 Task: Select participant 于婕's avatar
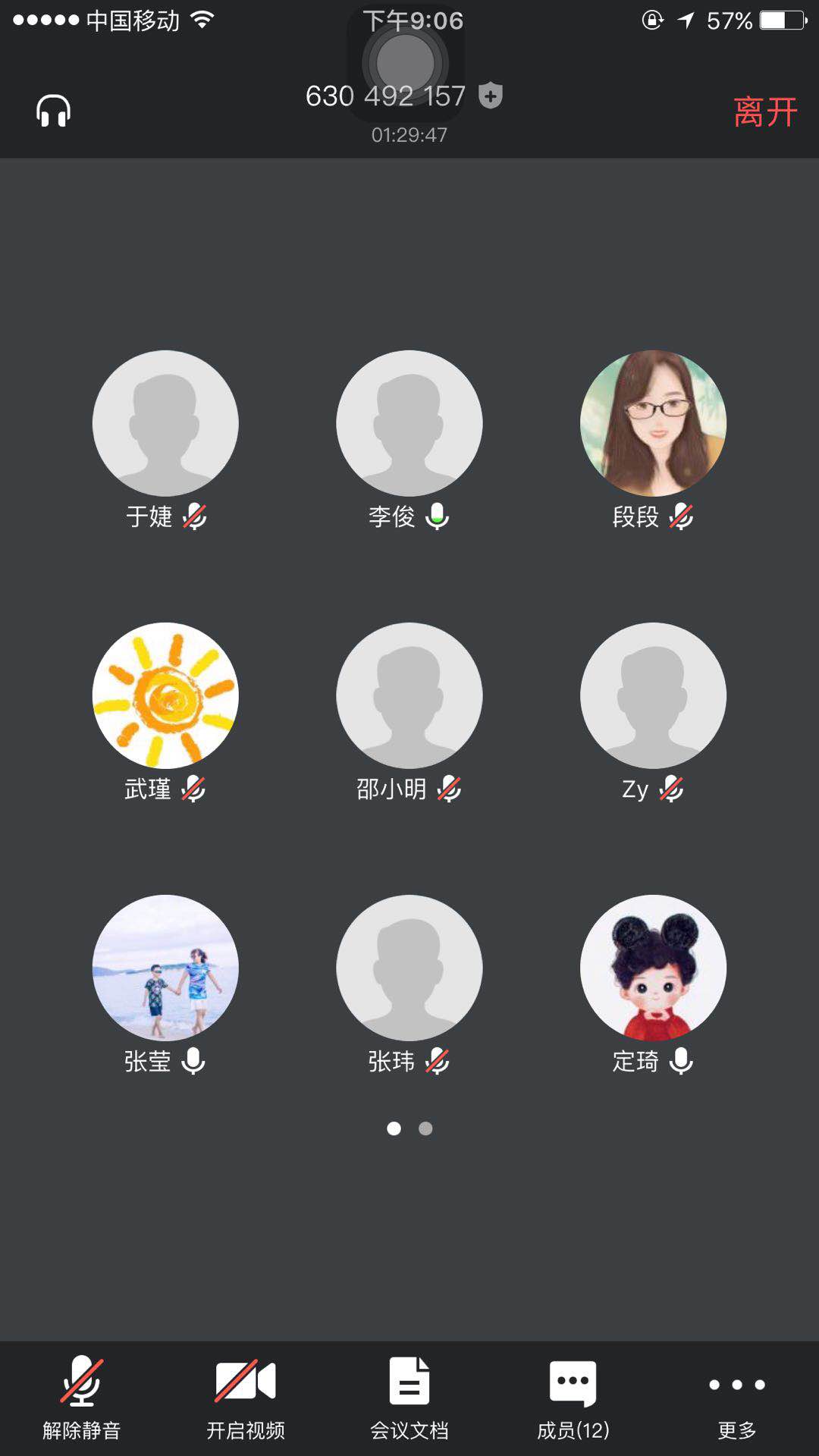tap(165, 423)
